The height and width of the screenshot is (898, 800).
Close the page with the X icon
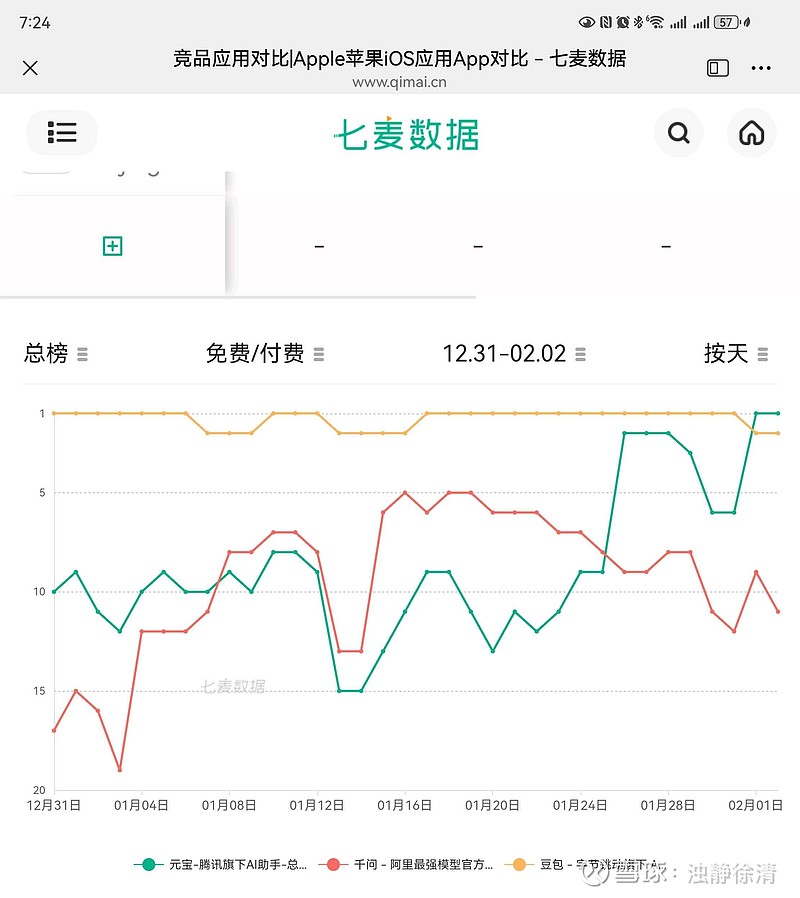(30, 68)
